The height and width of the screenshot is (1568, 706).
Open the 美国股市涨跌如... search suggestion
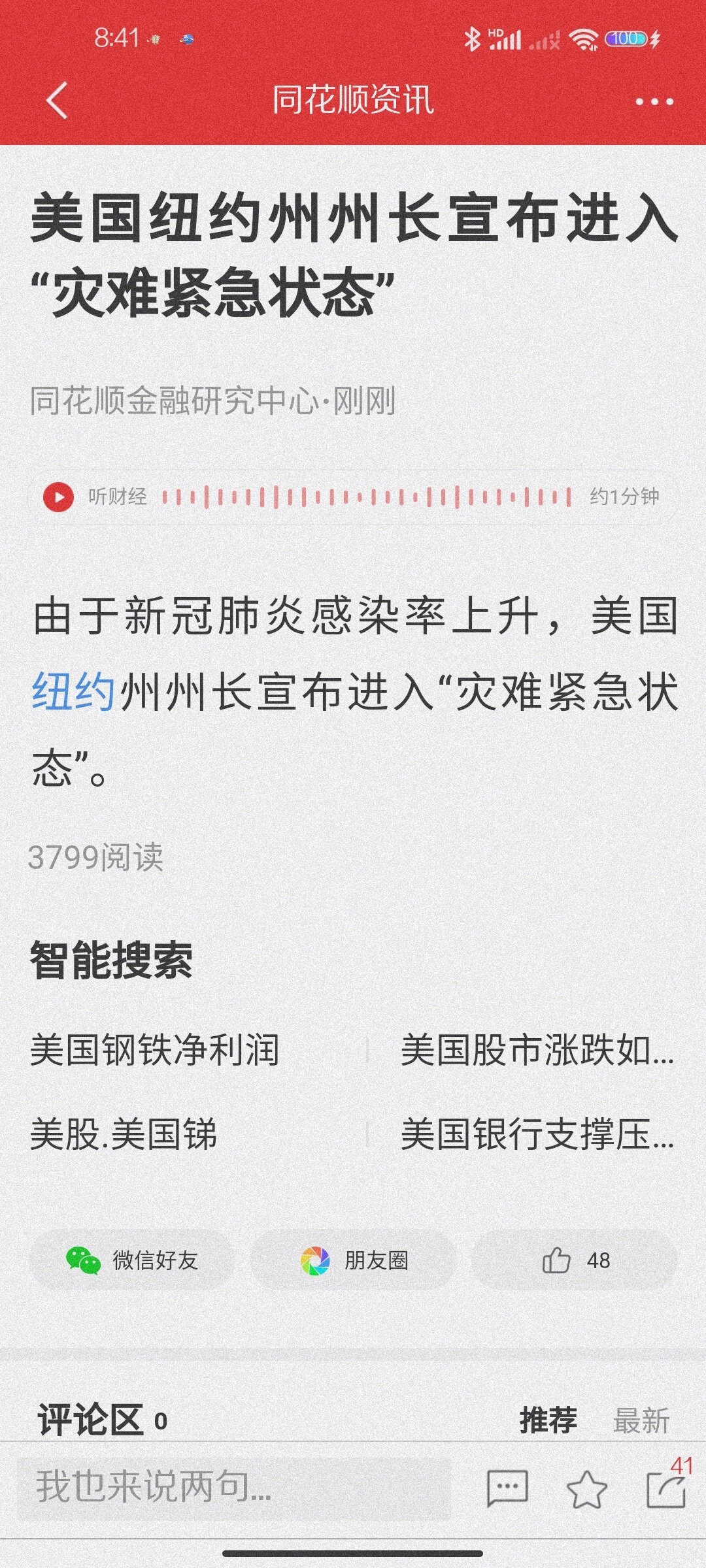click(536, 1050)
